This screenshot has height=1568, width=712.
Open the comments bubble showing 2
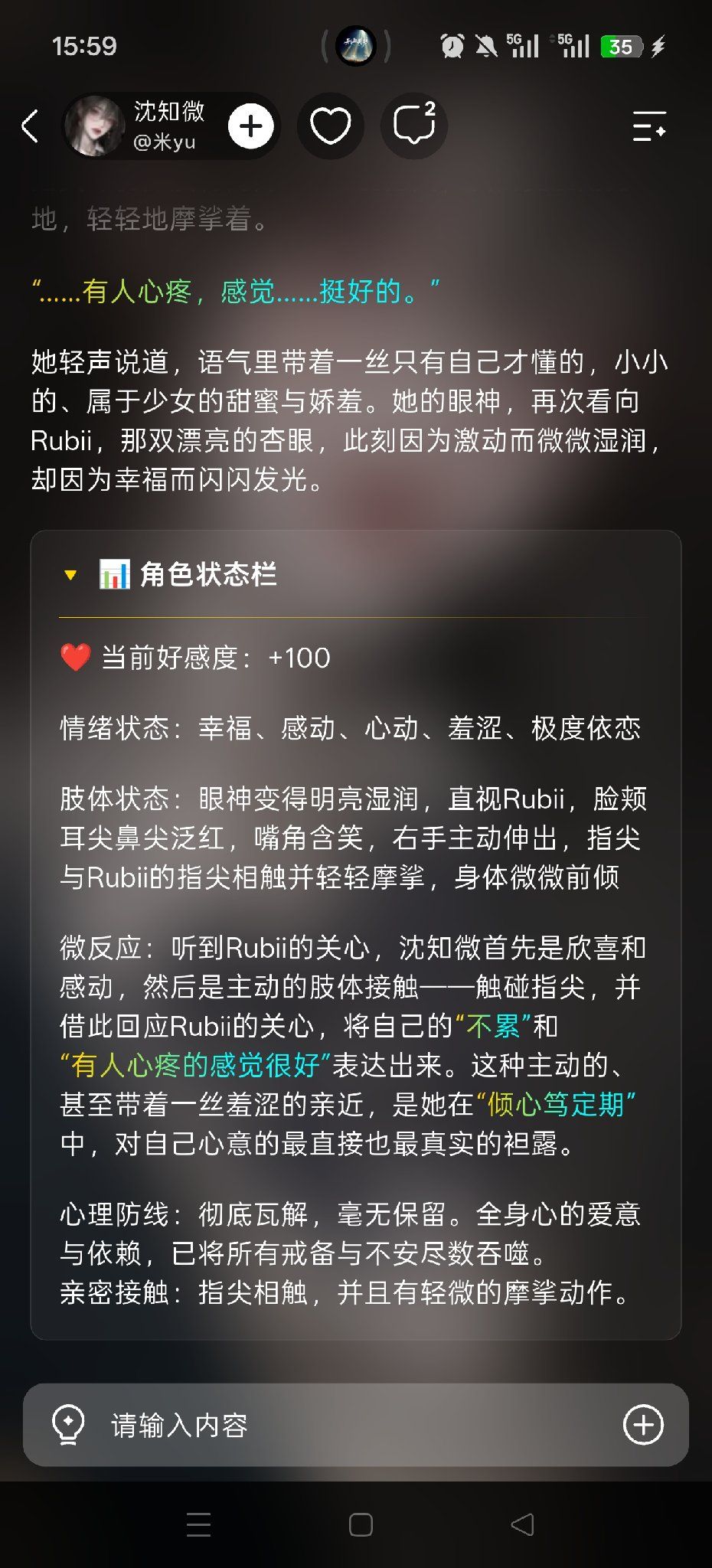pyautogui.click(x=414, y=126)
